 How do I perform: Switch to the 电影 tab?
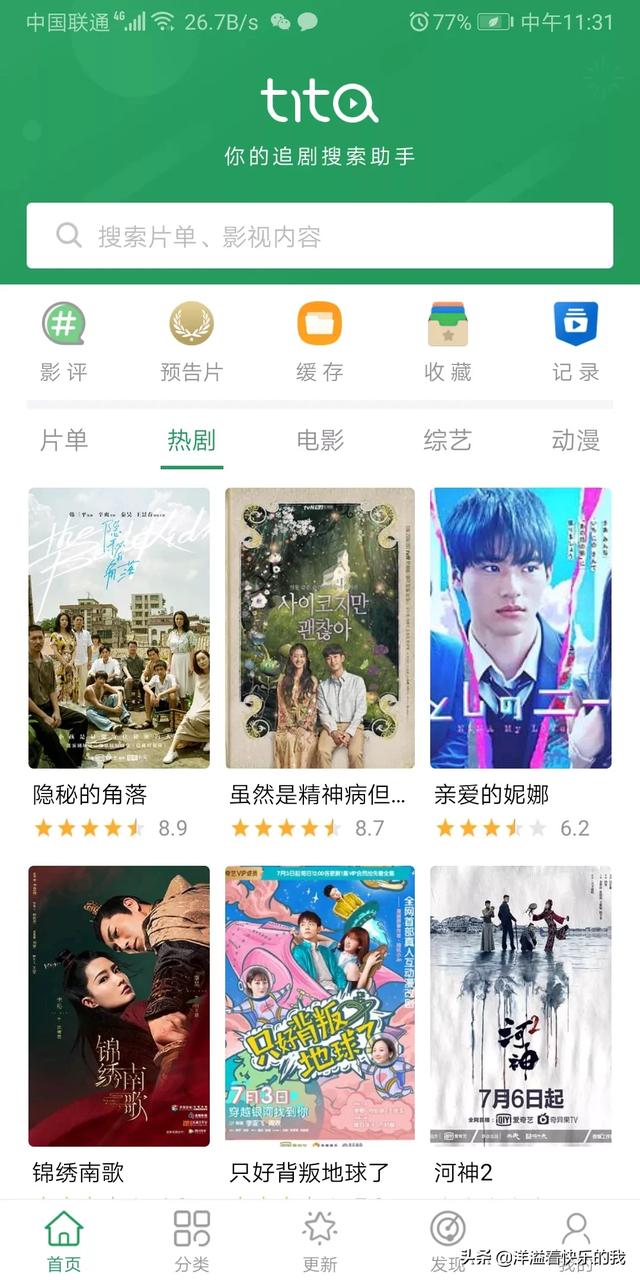(320, 440)
